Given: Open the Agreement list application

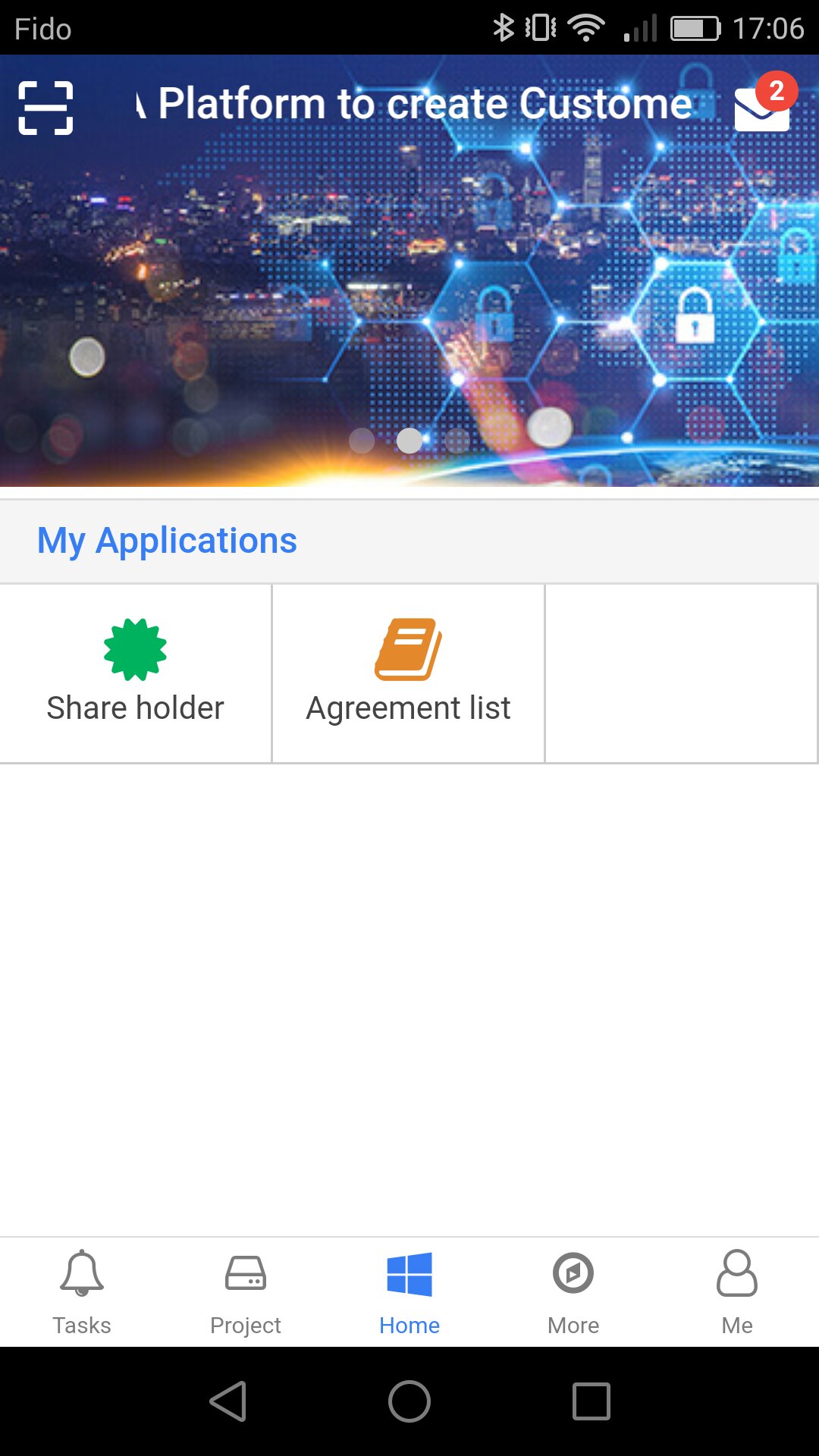Looking at the screenshot, I should click(408, 673).
